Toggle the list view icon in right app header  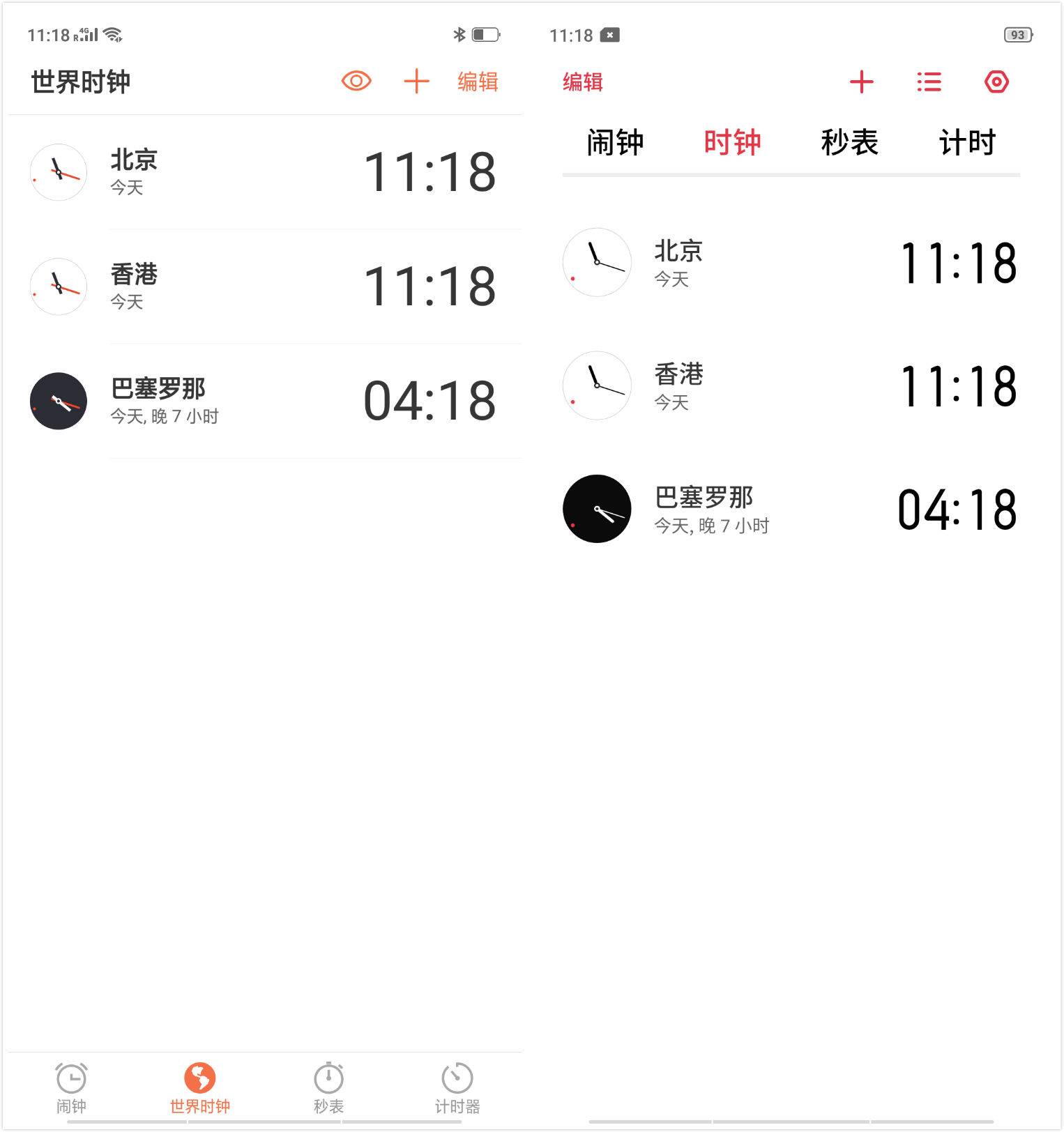pos(929,82)
